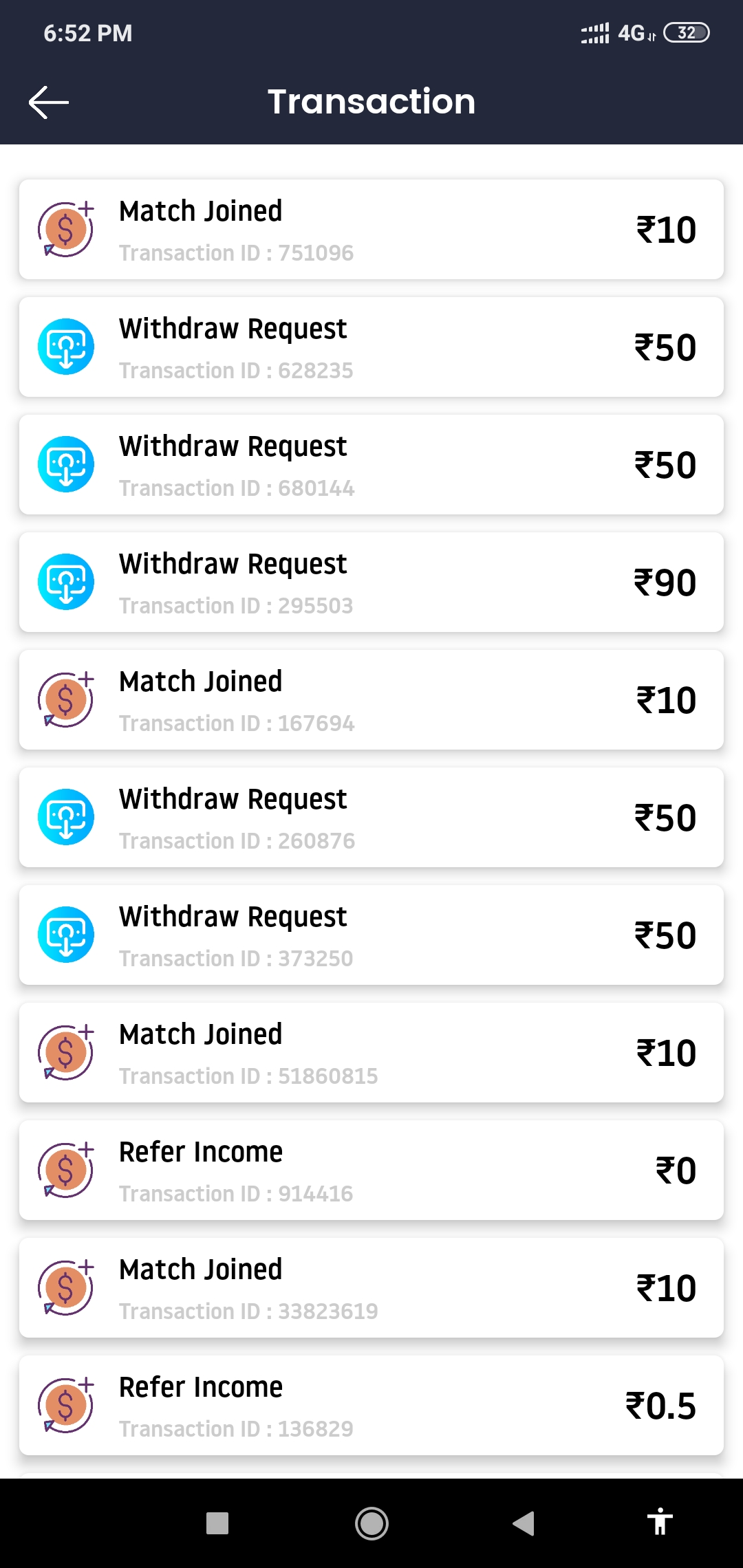The width and height of the screenshot is (743, 1568).
Task: Open Withdraw Request transaction 373250
Action: coord(371,935)
